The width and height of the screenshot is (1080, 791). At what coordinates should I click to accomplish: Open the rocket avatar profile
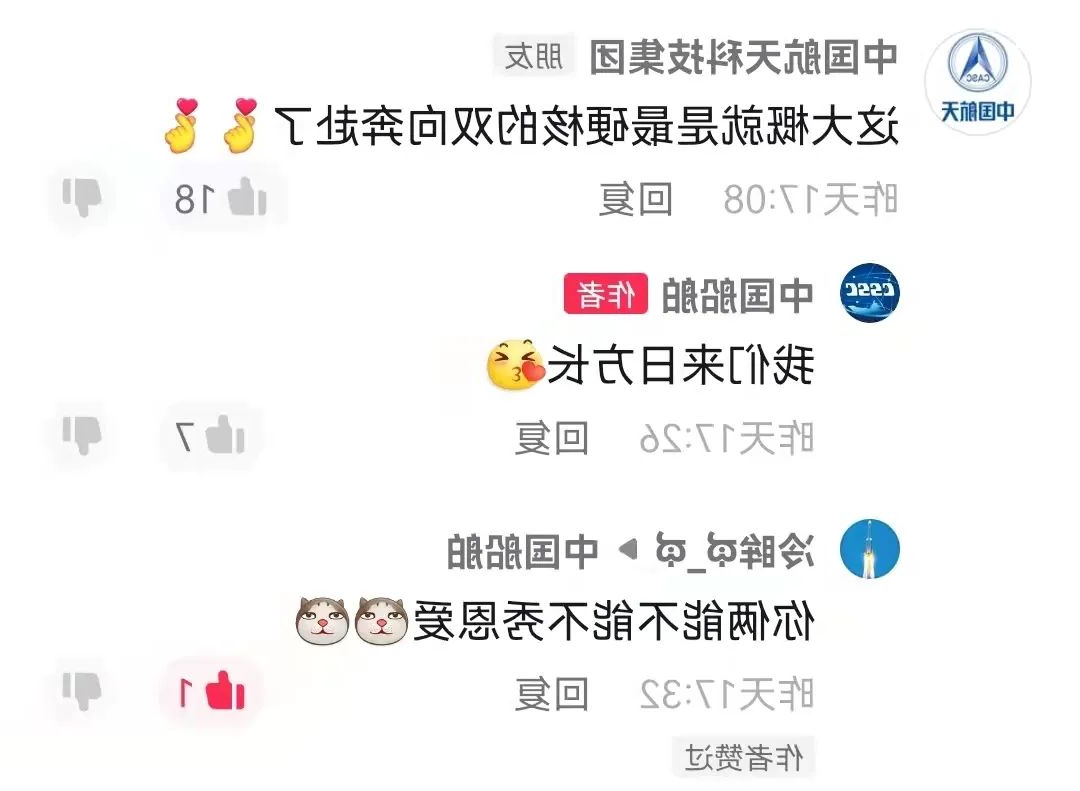point(869,549)
